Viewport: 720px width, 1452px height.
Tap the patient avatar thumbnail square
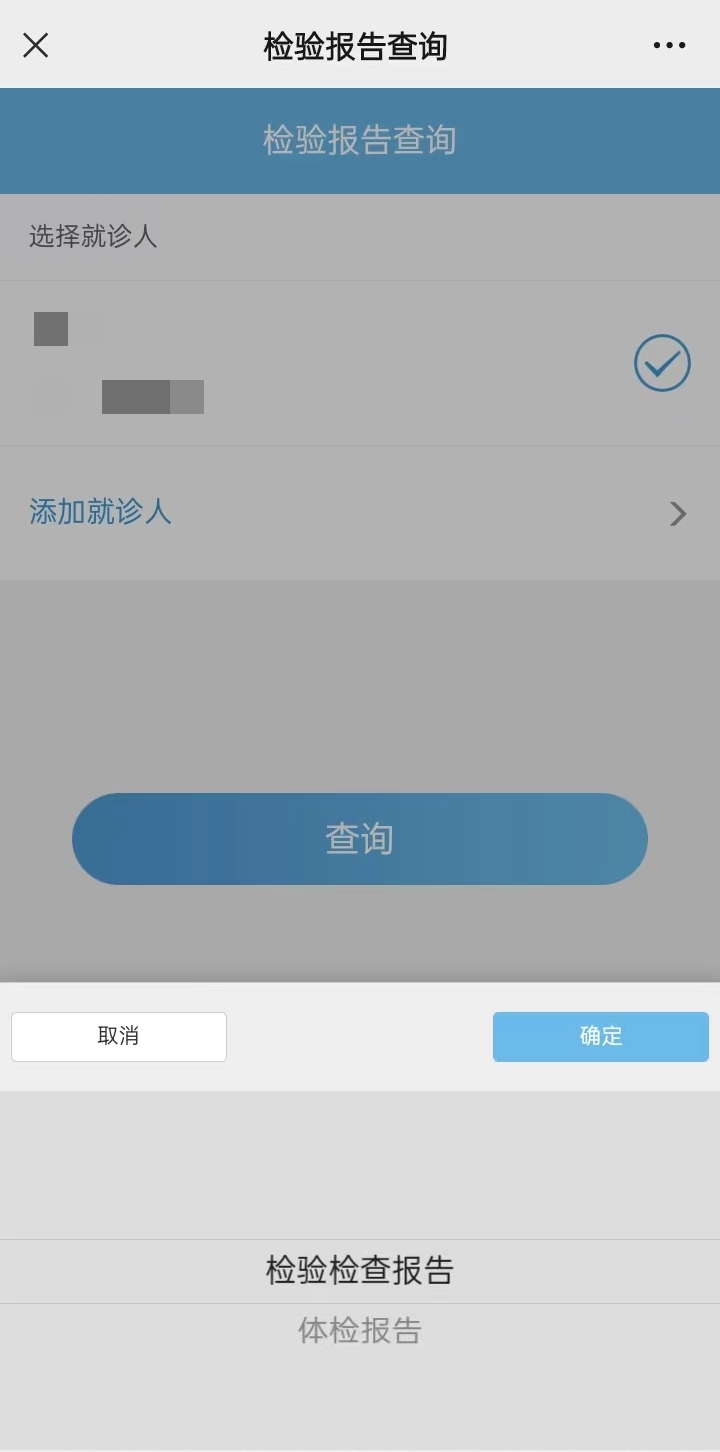51,328
